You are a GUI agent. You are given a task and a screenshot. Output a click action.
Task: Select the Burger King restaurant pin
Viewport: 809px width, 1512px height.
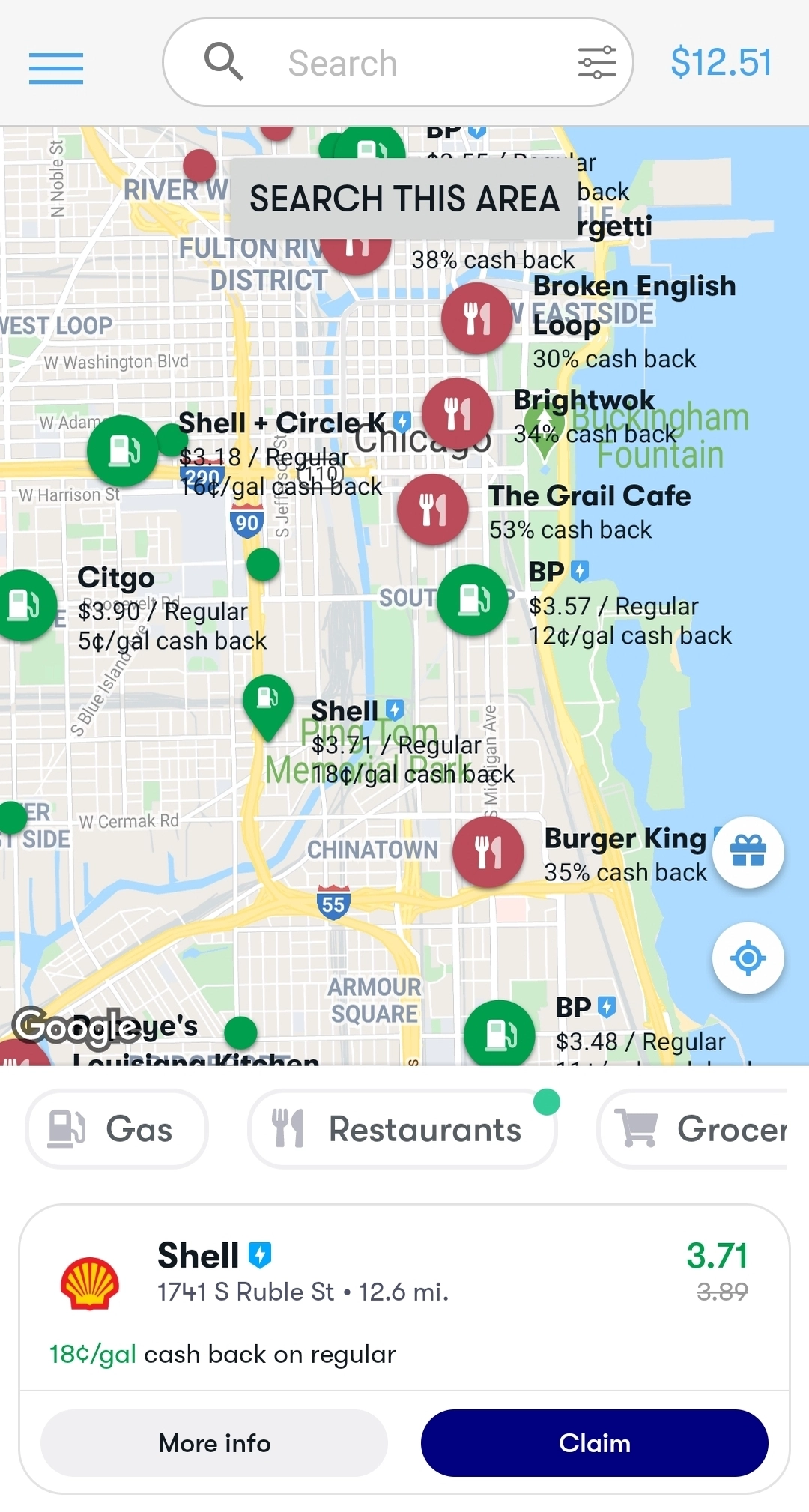pos(488,852)
